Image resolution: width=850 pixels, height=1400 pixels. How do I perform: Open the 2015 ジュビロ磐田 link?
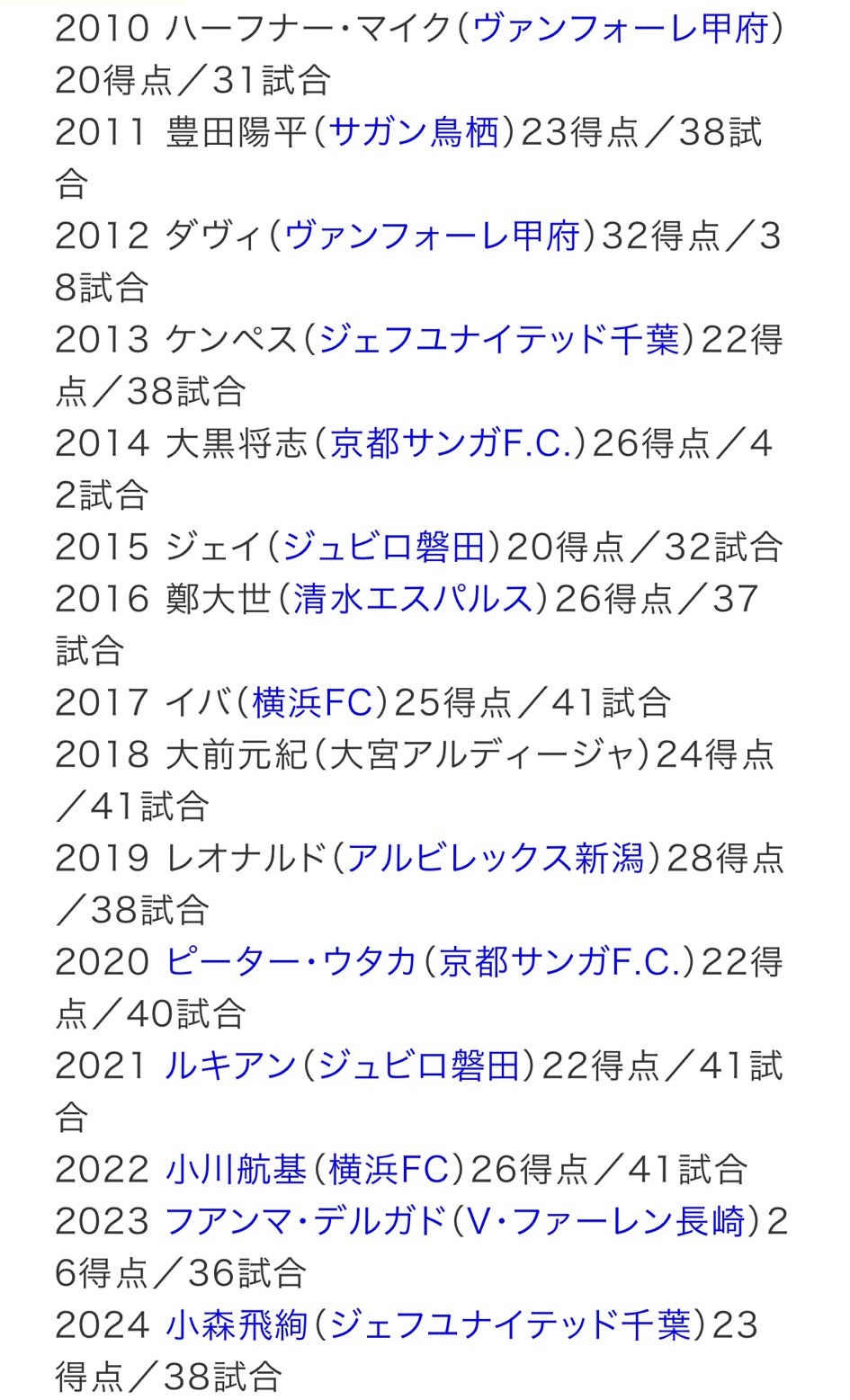[385, 547]
